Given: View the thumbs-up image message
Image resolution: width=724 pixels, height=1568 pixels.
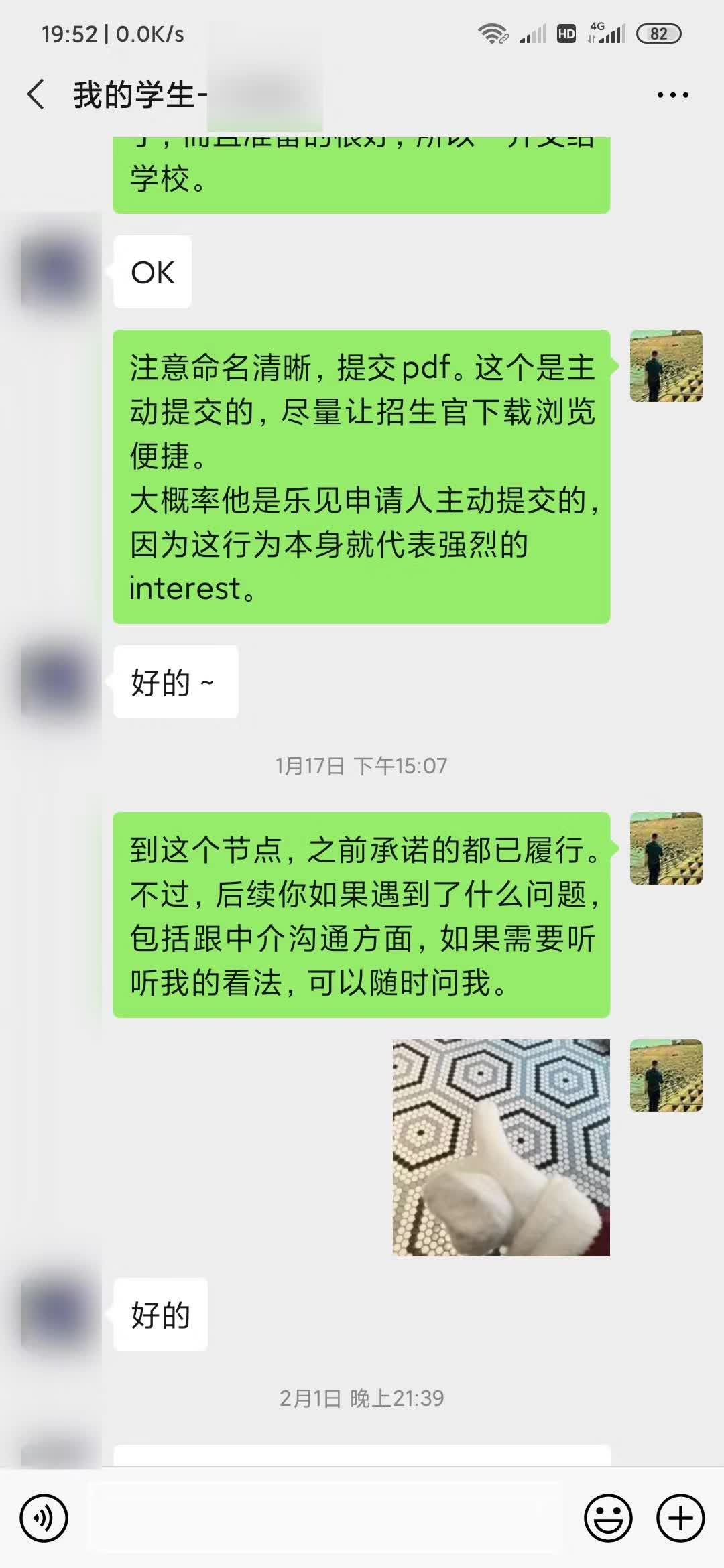Looking at the screenshot, I should [501, 1147].
